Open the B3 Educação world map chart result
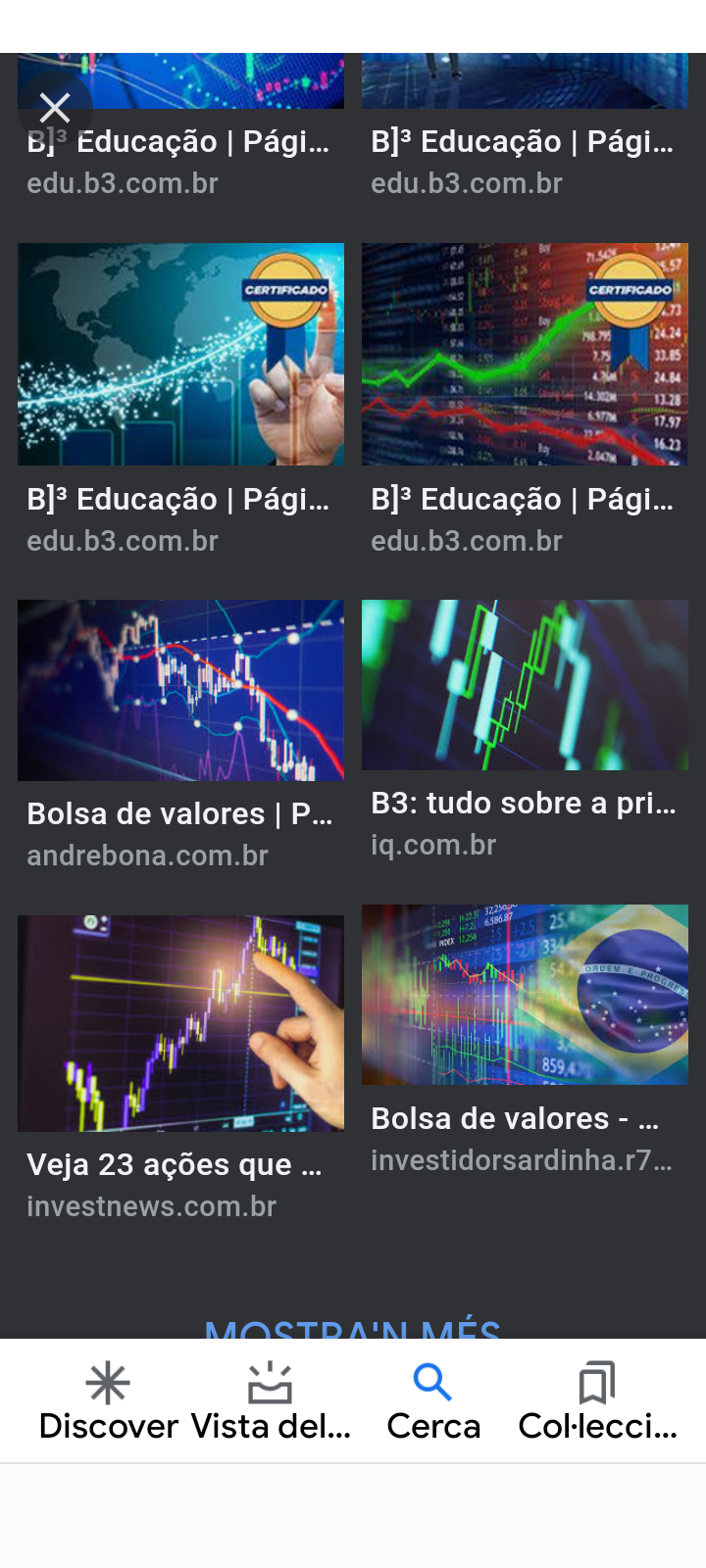This screenshot has height=1568, width=706. coord(180,354)
